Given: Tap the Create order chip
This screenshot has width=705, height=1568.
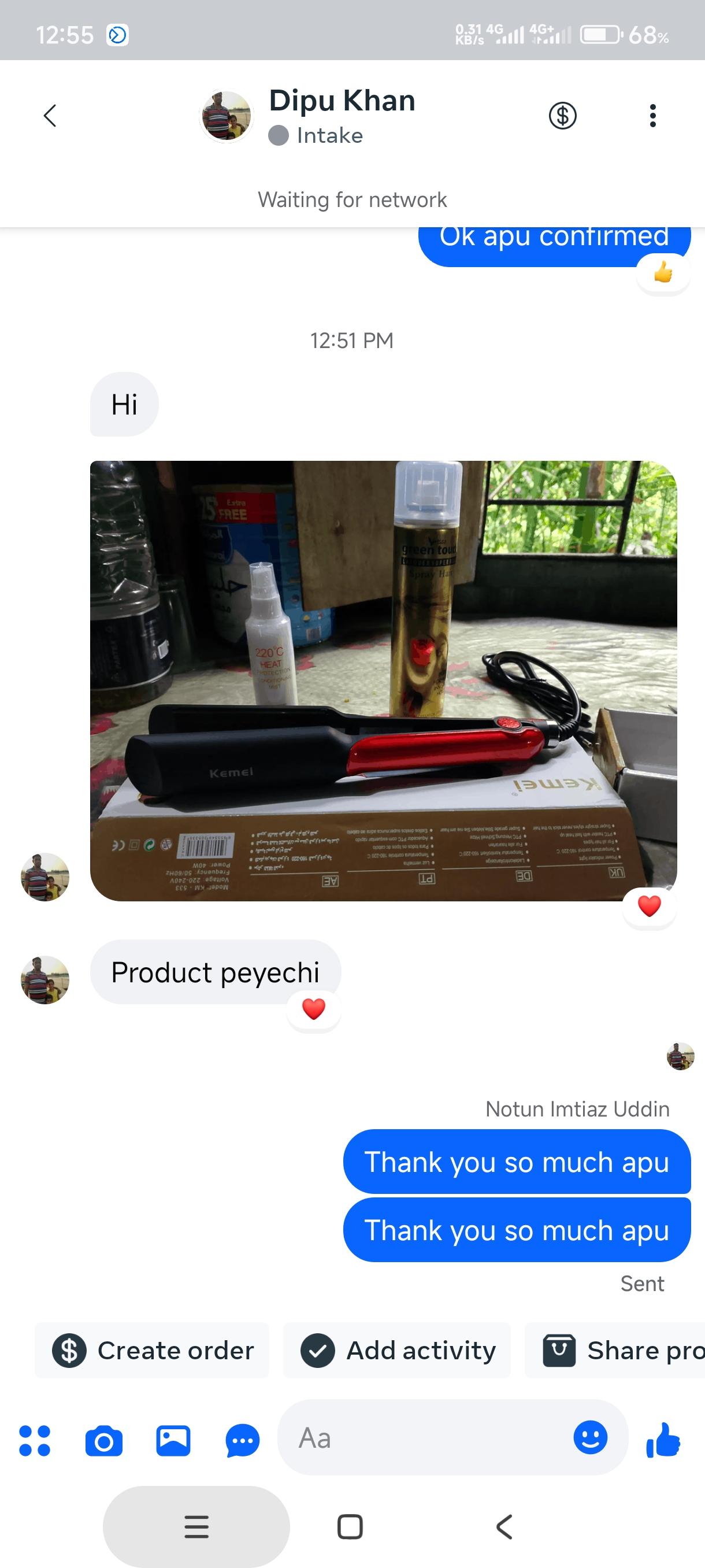Looking at the screenshot, I should 152,1350.
